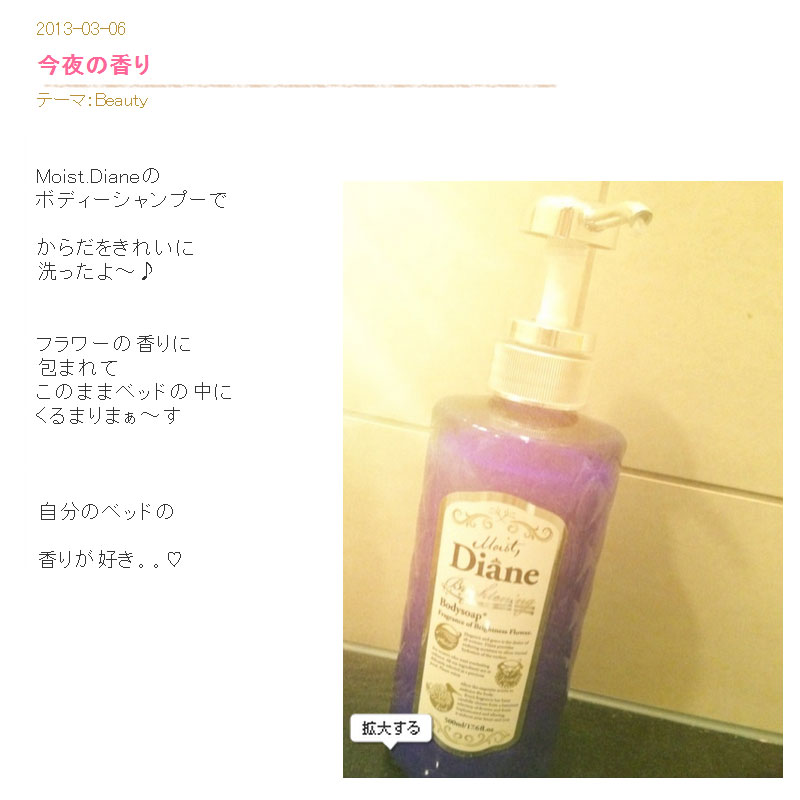
Task: Open the Beauty theme link
Action: [x=121, y=101]
